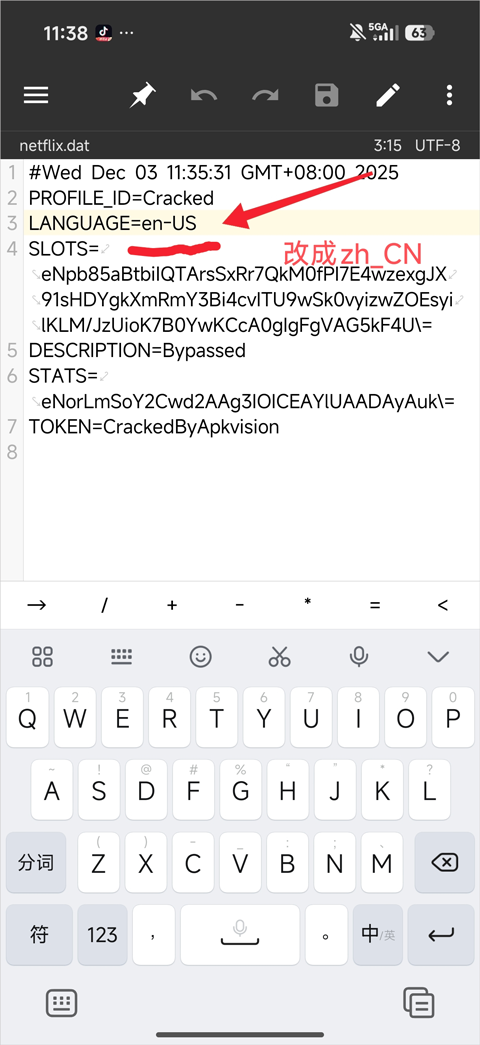
Task: Insert slash from shortcut row
Action: 104,605
